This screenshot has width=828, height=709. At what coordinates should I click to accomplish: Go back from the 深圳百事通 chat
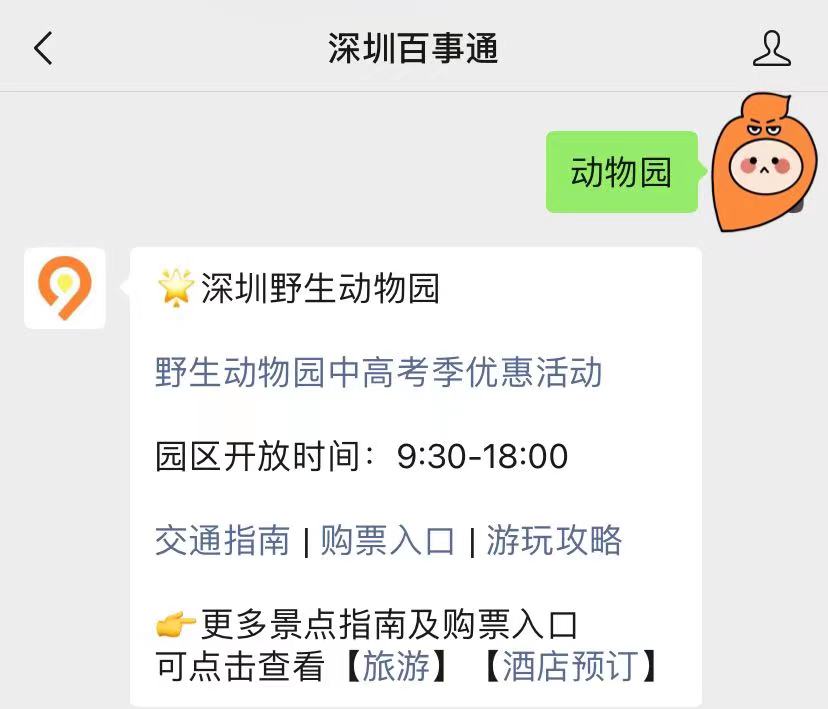coord(43,47)
